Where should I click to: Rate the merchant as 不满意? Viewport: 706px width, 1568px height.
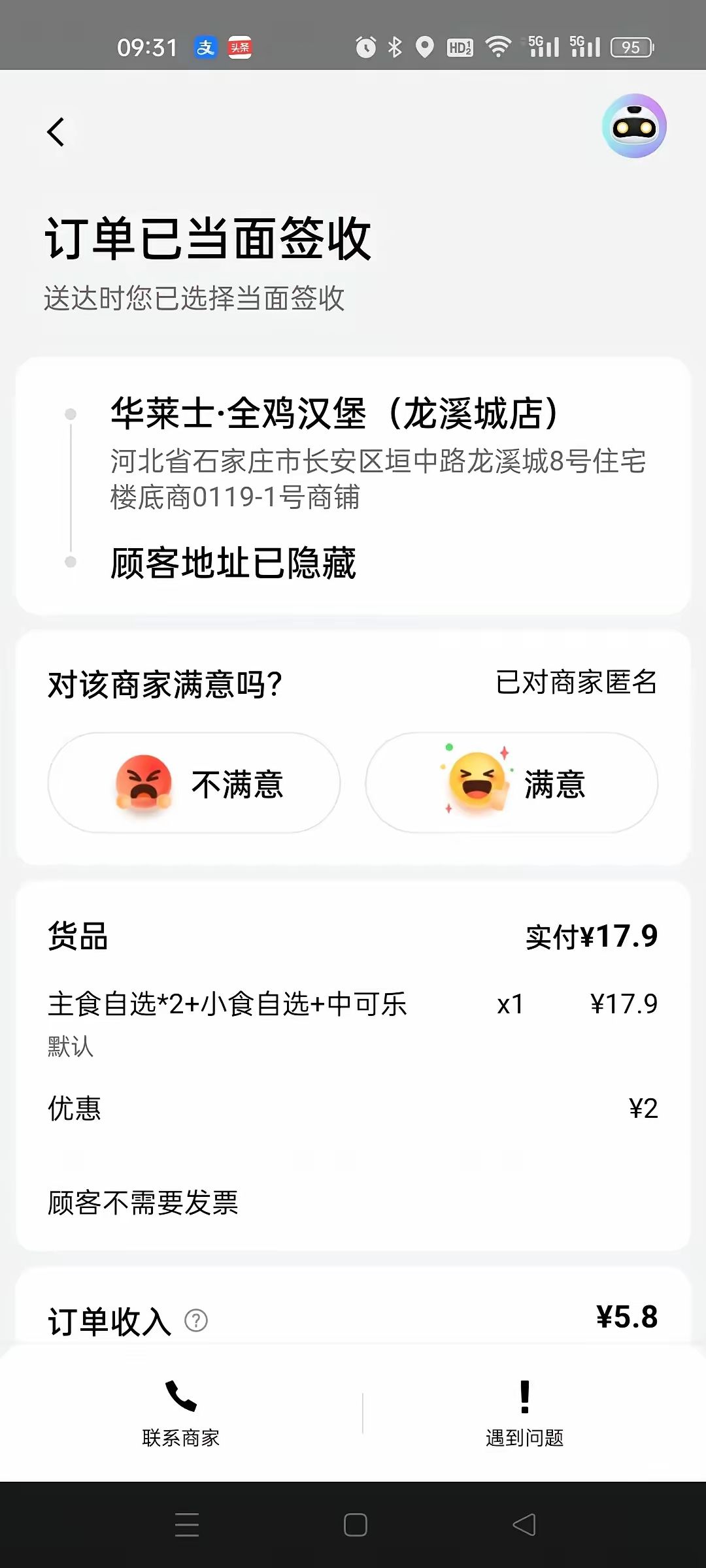(x=194, y=783)
